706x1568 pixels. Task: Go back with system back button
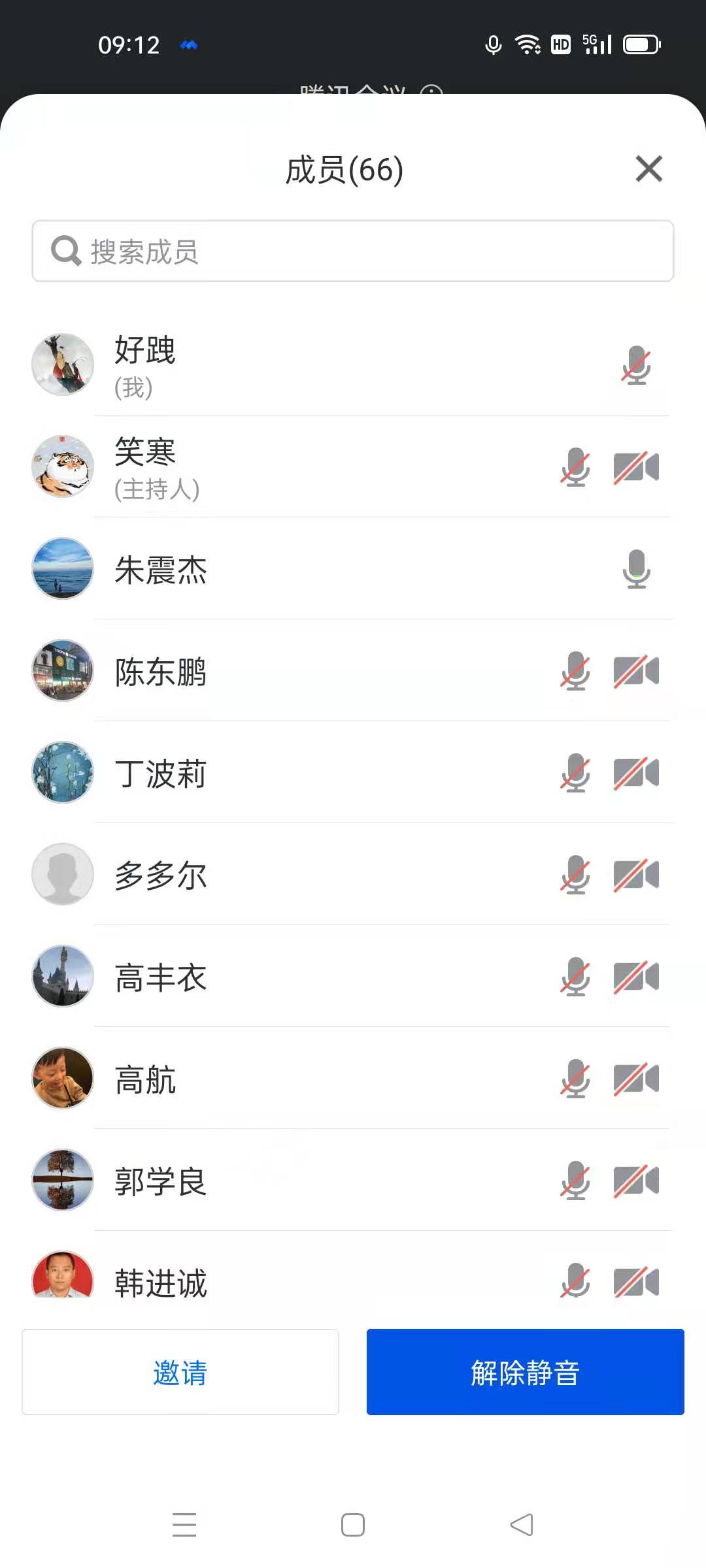click(x=522, y=1525)
